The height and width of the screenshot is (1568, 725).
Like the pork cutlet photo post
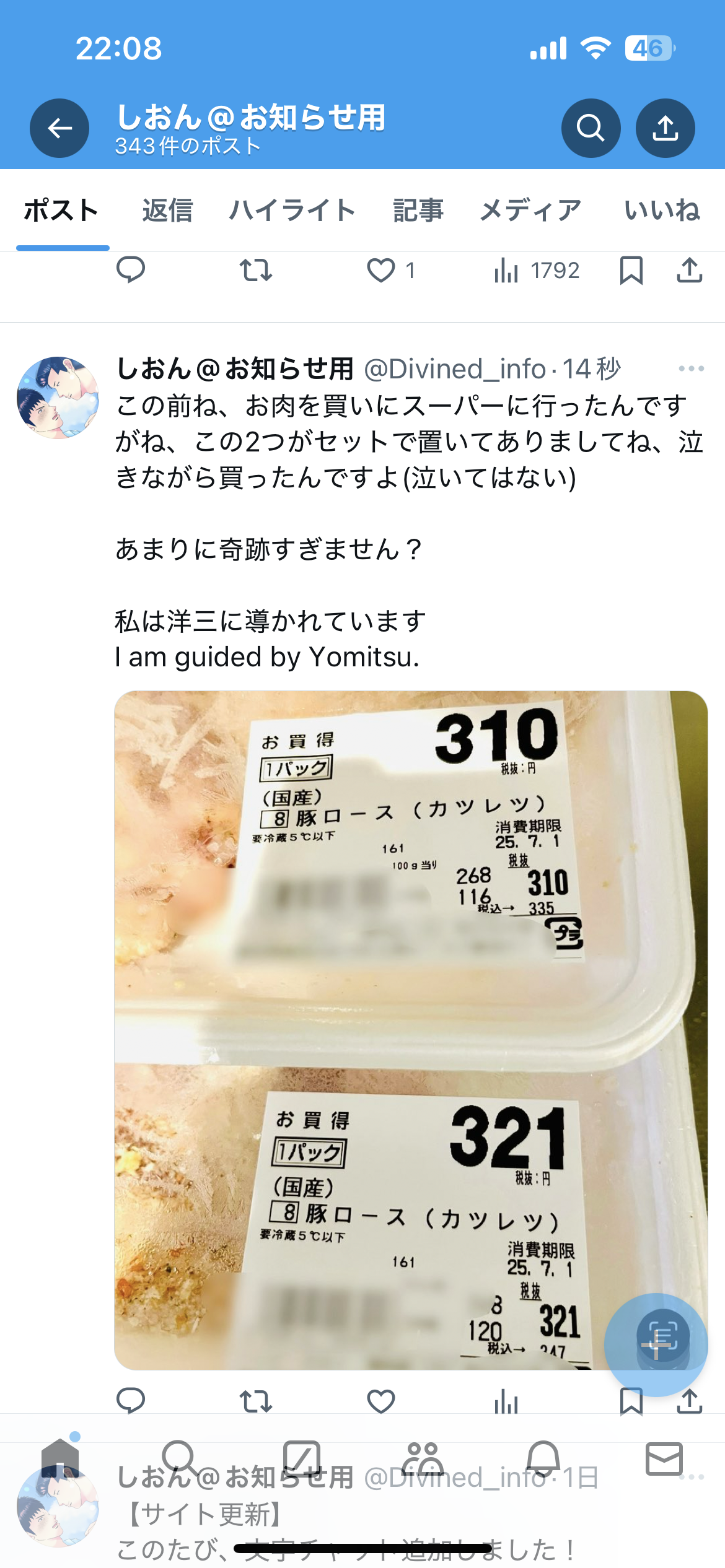click(x=381, y=1401)
